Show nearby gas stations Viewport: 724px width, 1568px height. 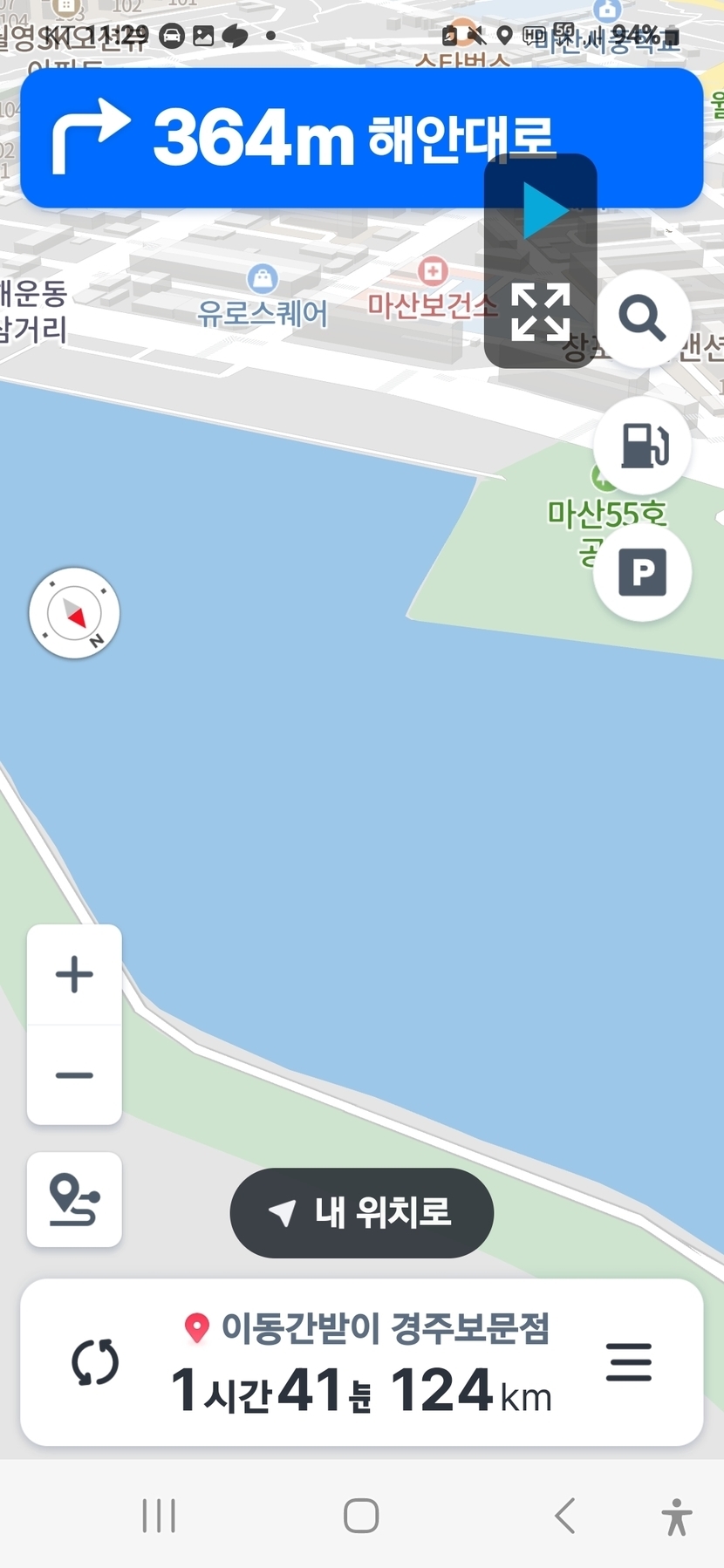643,446
